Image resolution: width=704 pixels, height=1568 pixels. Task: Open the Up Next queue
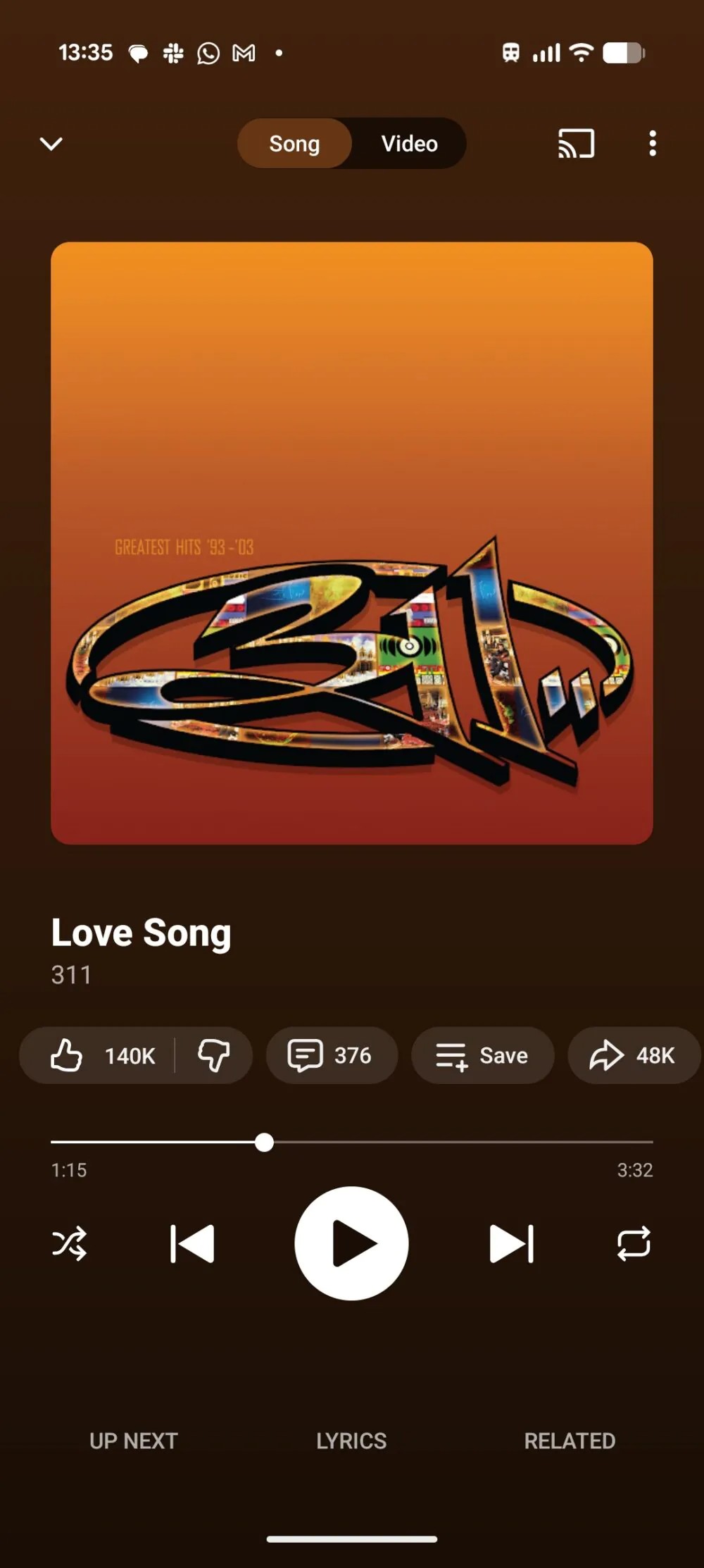point(133,1441)
